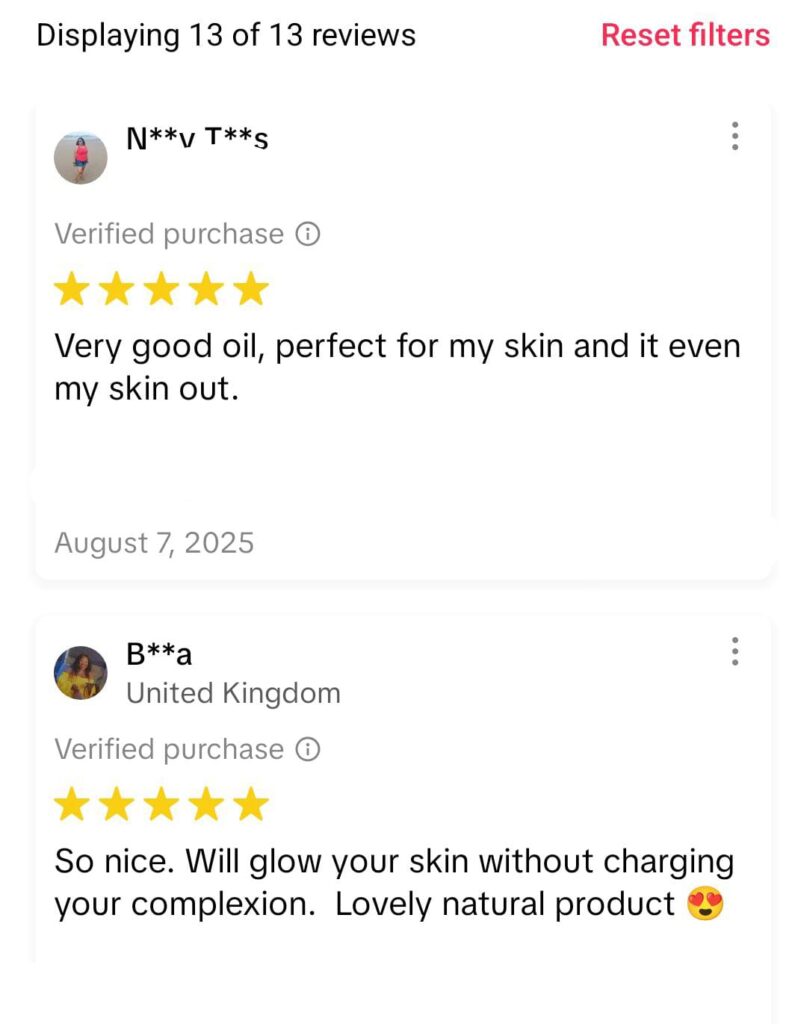792x1024 pixels.
Task: Open N**v T**s profile avatar
Action: click(80, 158)
